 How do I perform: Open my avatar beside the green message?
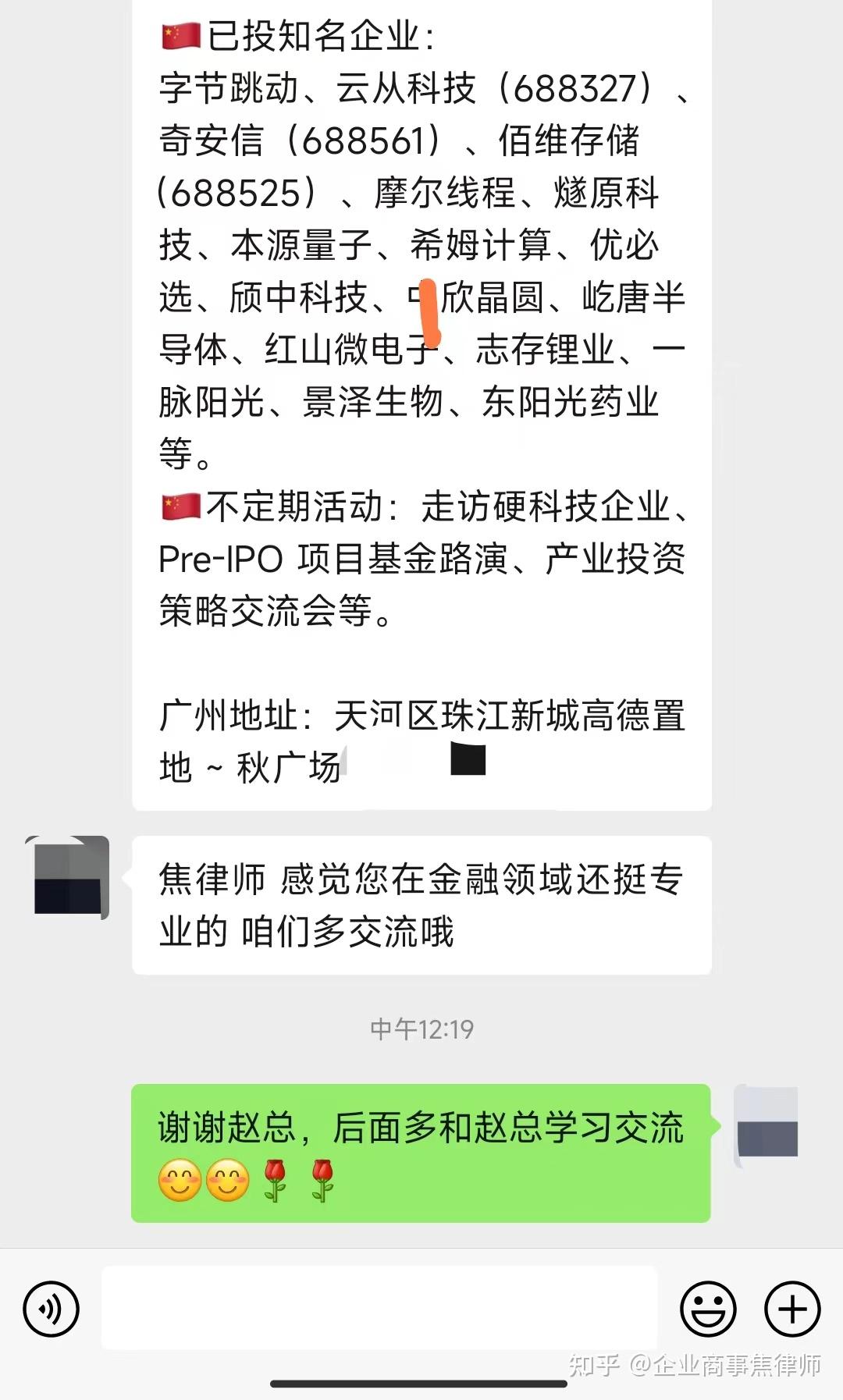[766, 1125]
